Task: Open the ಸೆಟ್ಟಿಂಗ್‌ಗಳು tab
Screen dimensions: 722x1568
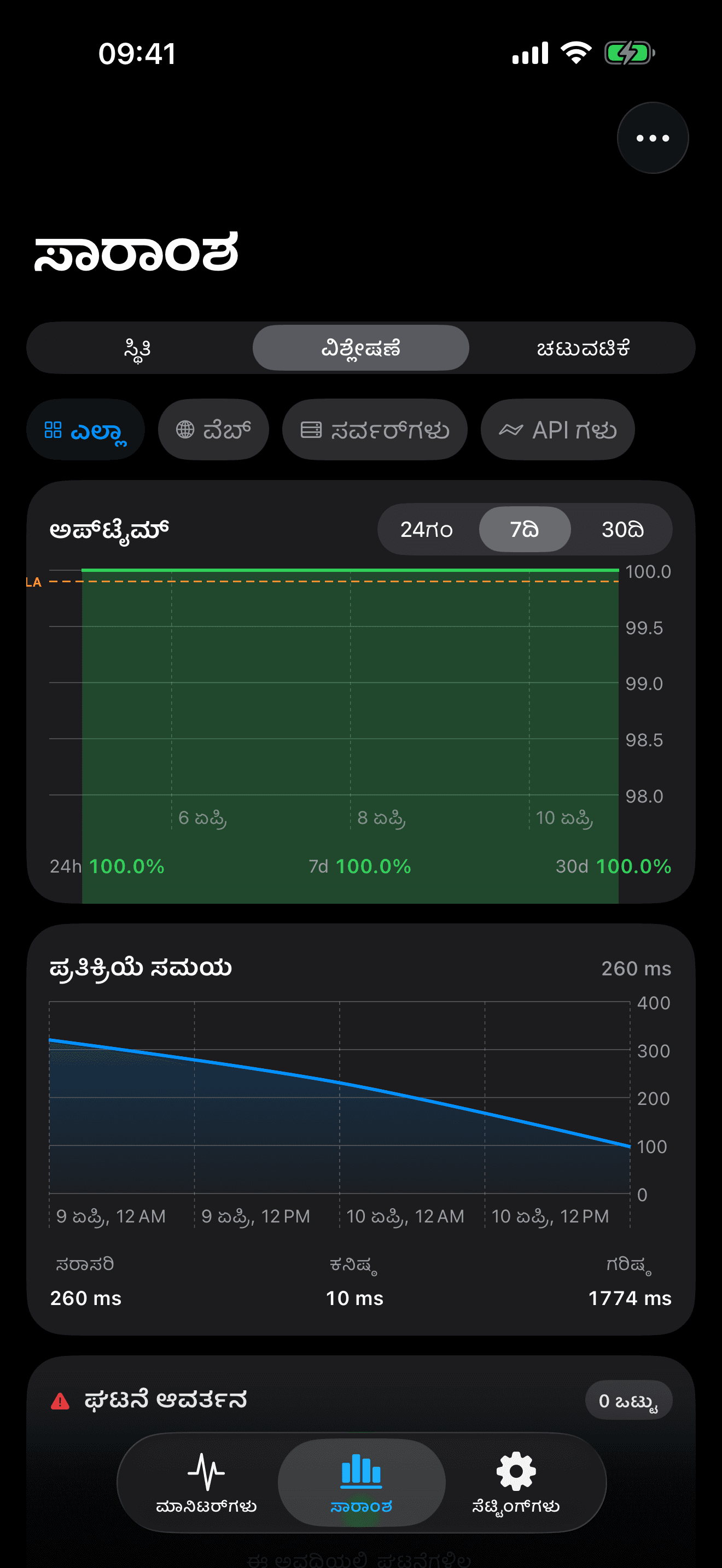Action: (516, 1483)
